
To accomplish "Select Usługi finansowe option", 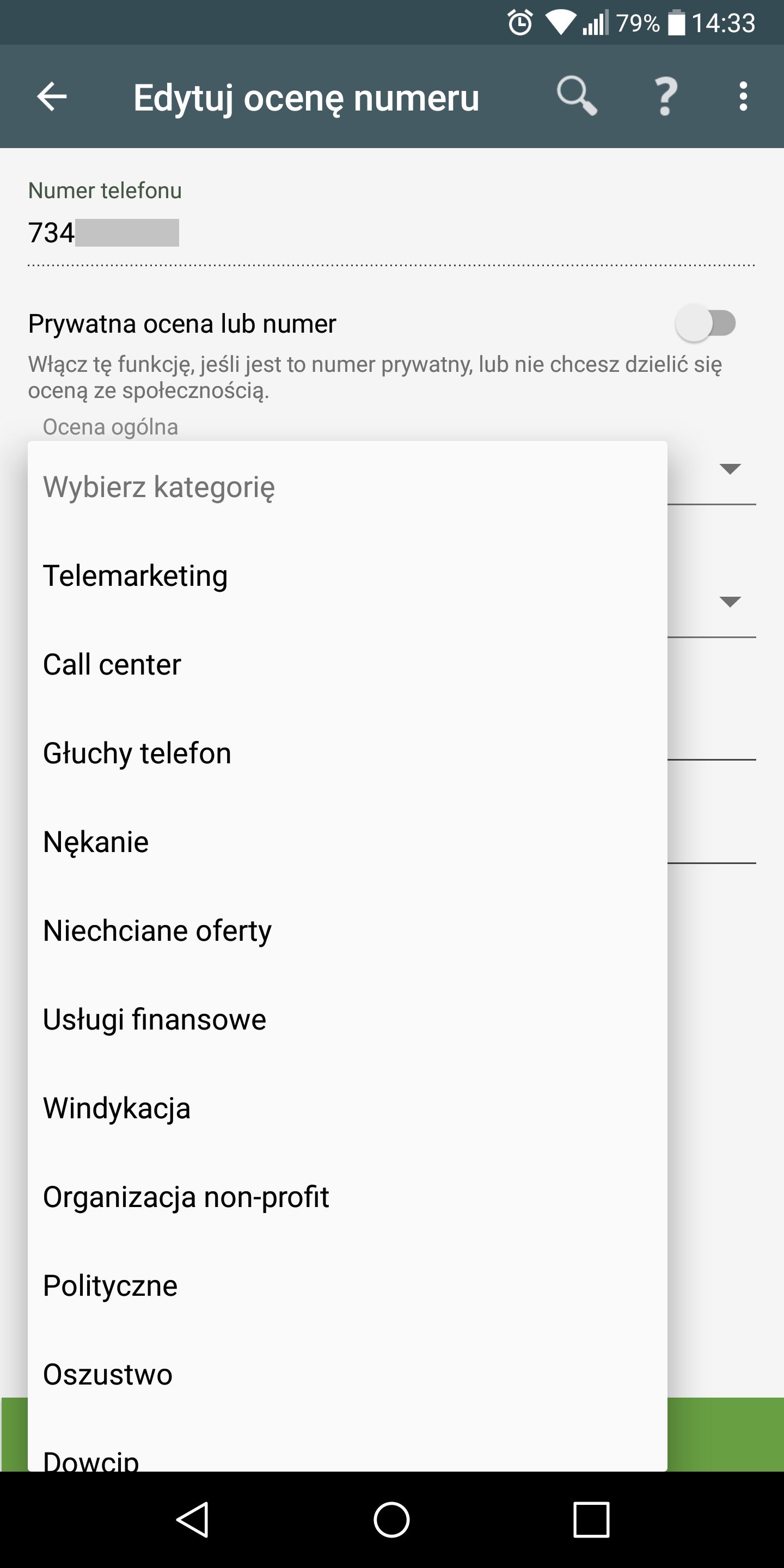I will [347, 1020].
